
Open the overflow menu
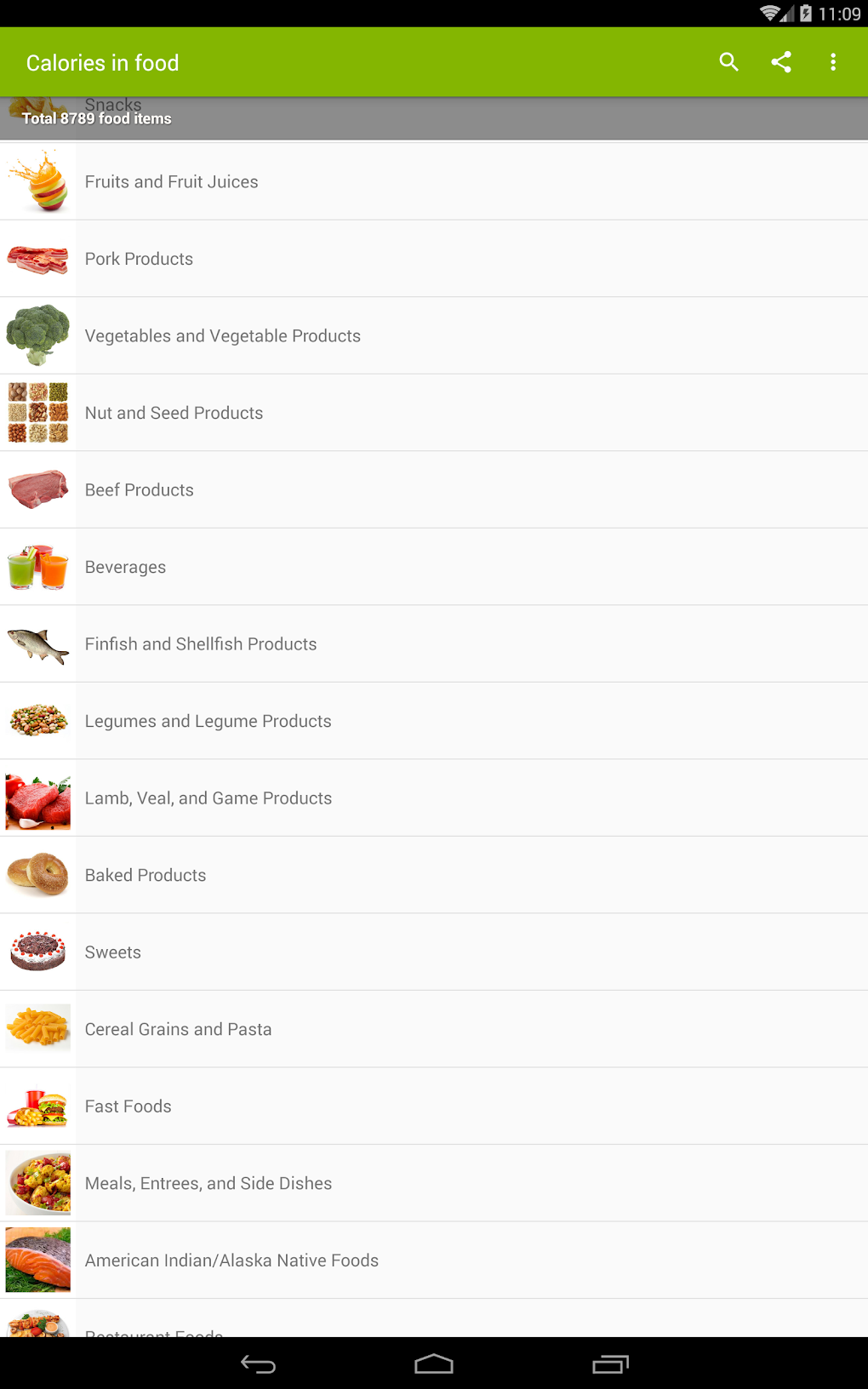click(833, 62)
